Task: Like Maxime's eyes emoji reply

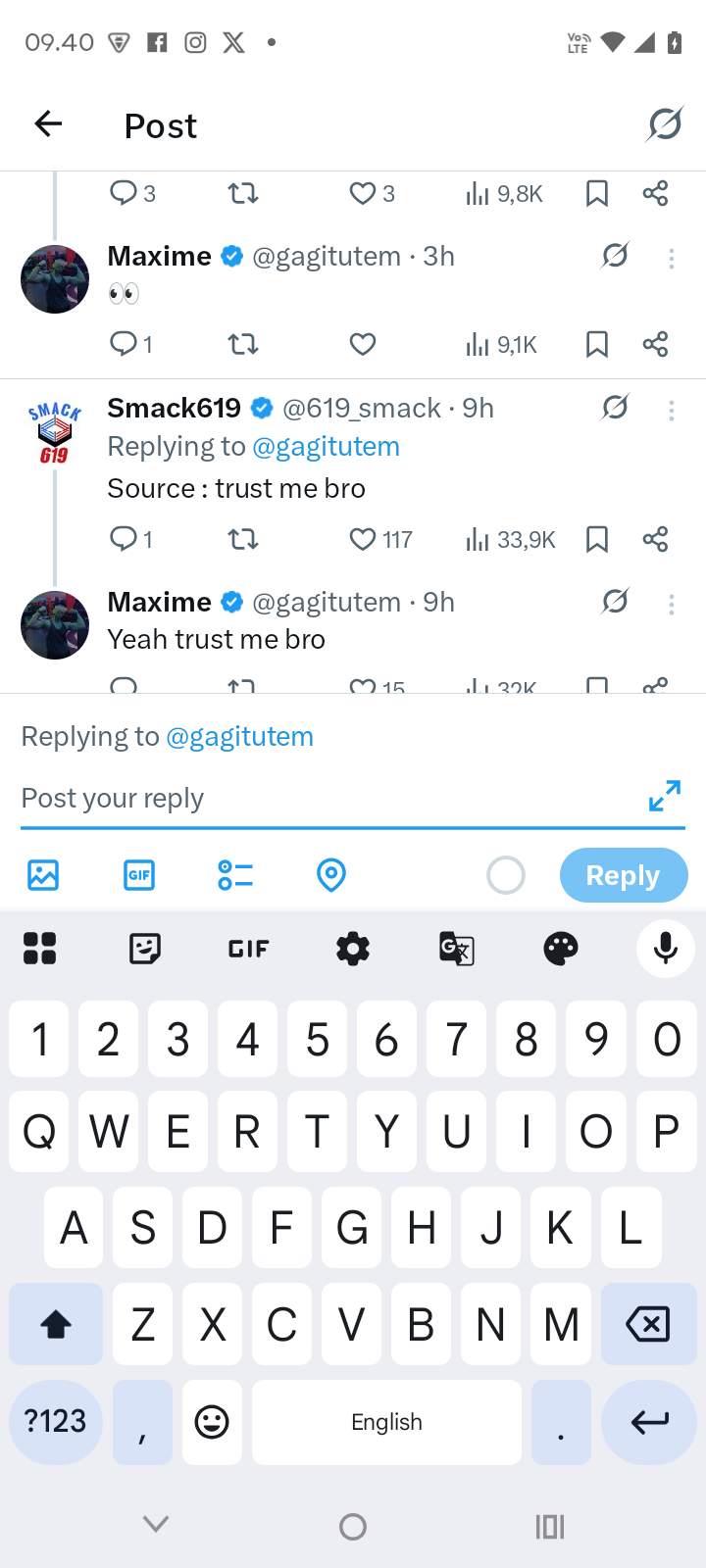Action: (x=363, y=344)
